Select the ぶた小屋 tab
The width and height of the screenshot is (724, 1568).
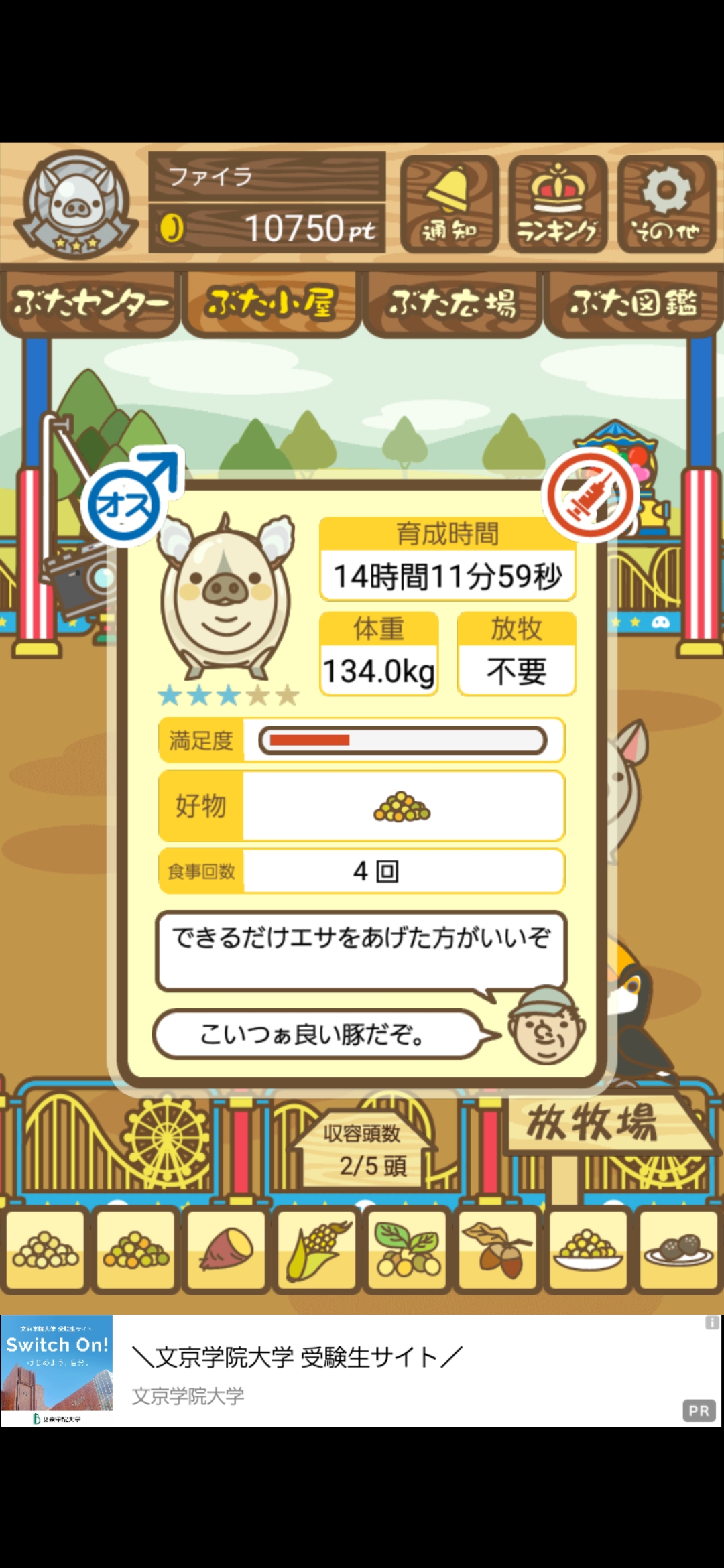(271, 304)
